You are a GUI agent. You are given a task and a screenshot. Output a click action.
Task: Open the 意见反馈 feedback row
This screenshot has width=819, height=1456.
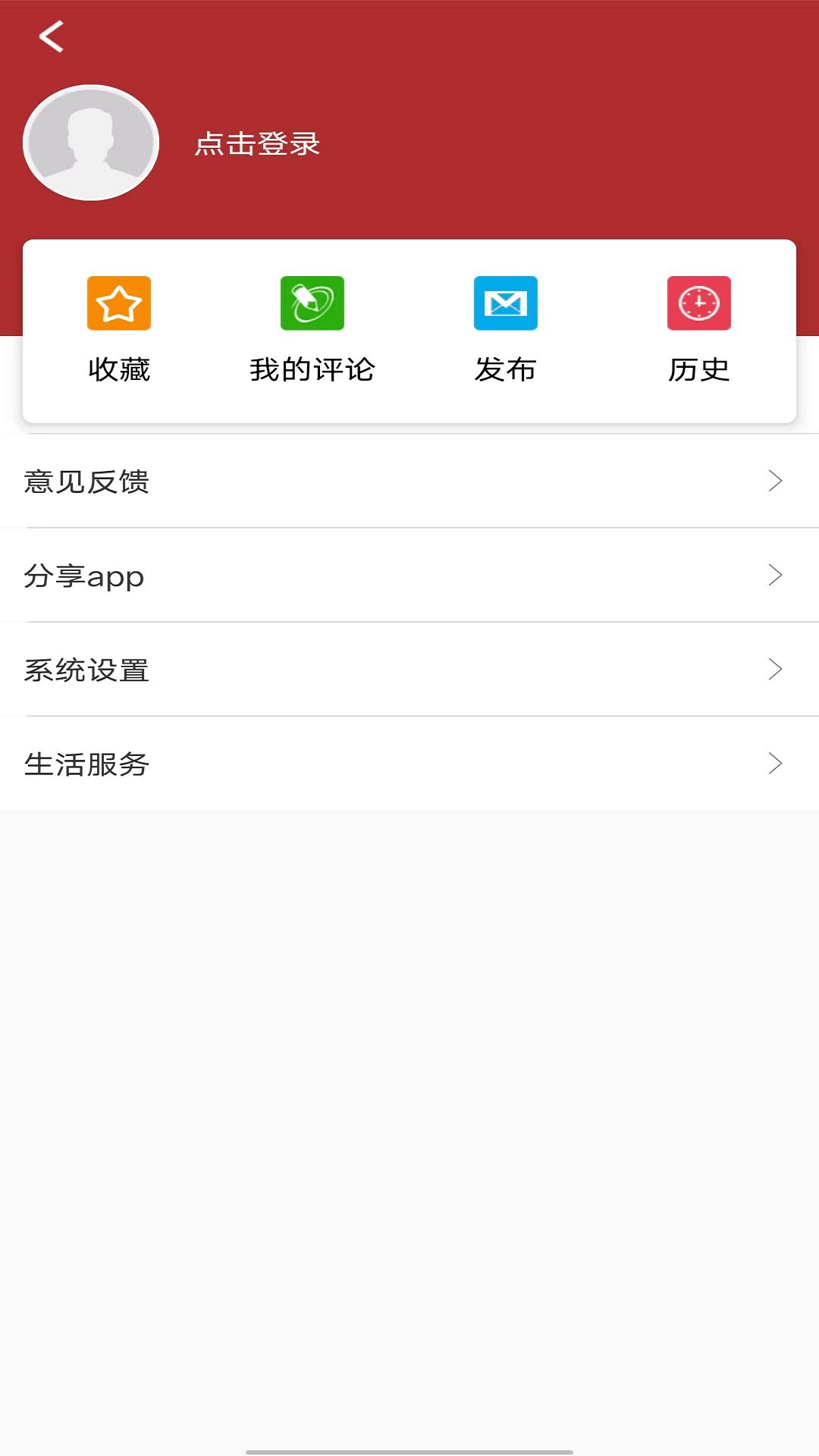click(409, 482)
